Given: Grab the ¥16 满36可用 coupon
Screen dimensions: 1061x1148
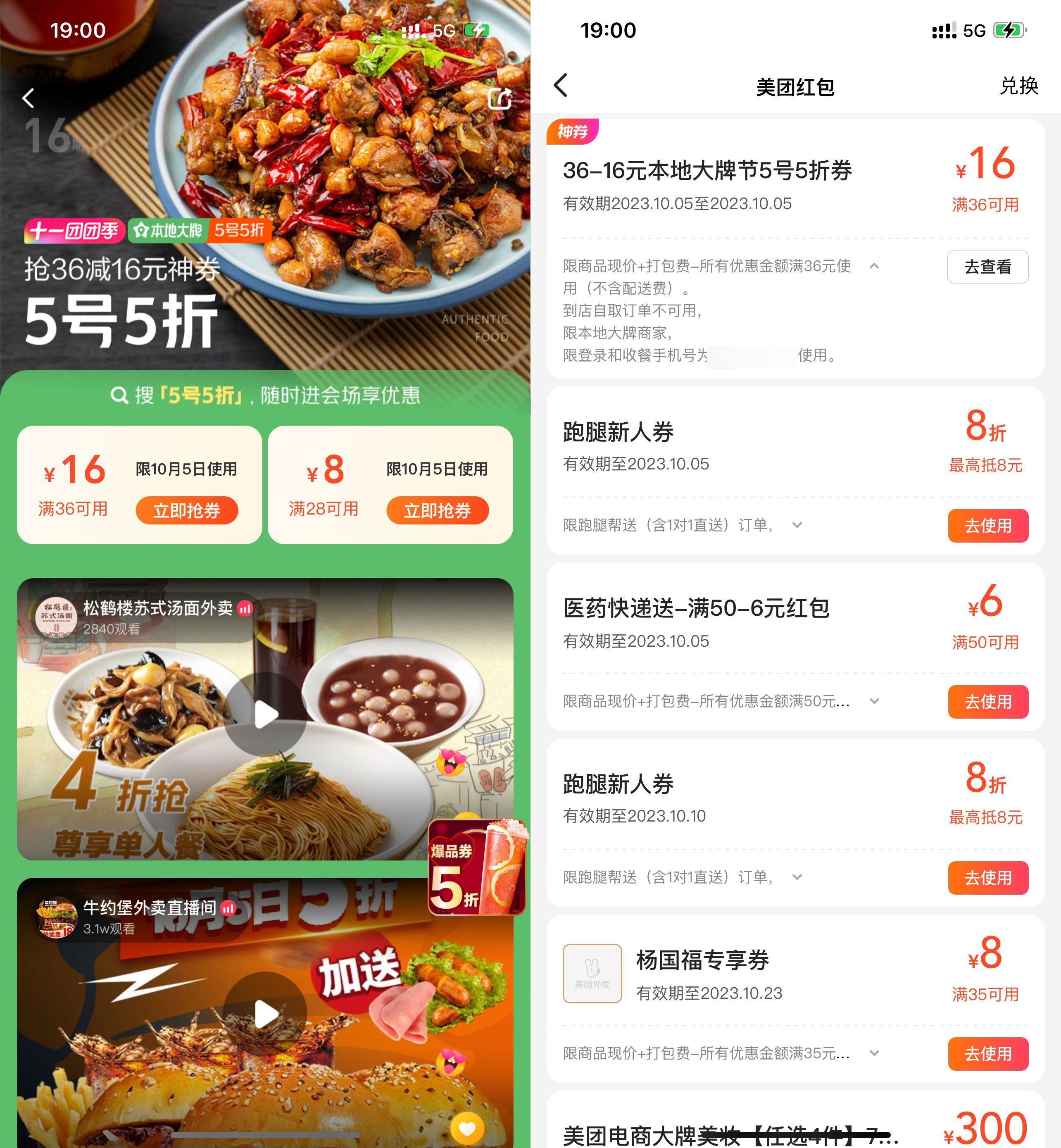Looking at the screenshot, I should tap(187, 510).
